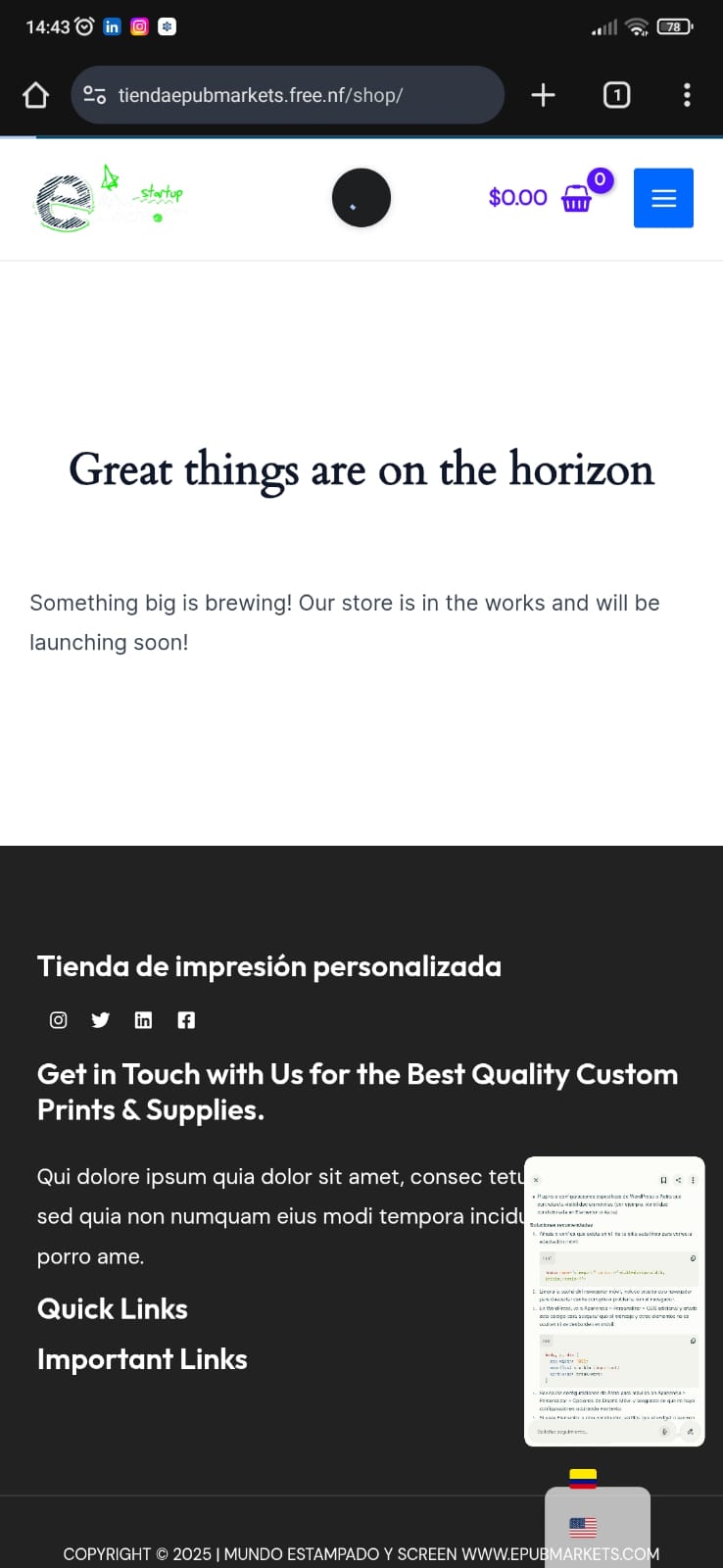Open the hamburger navigation menu
Screen dimensions: 723x1568
663,198
